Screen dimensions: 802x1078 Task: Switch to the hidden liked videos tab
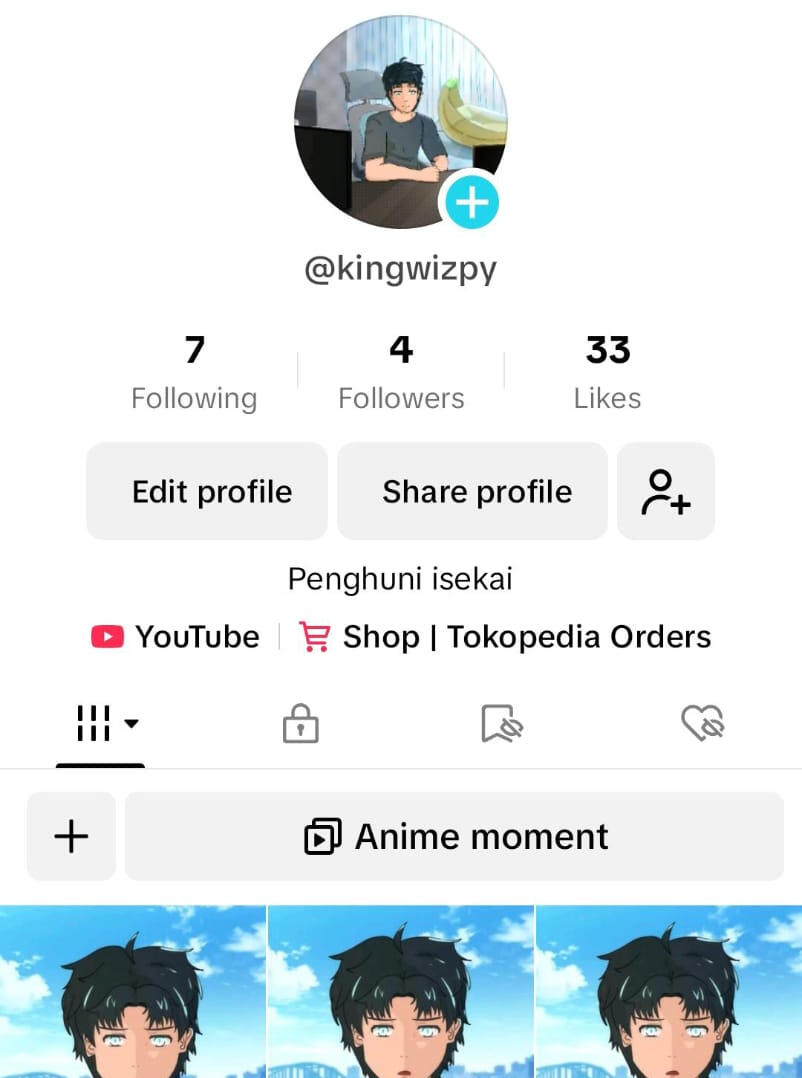click(702, 723)
